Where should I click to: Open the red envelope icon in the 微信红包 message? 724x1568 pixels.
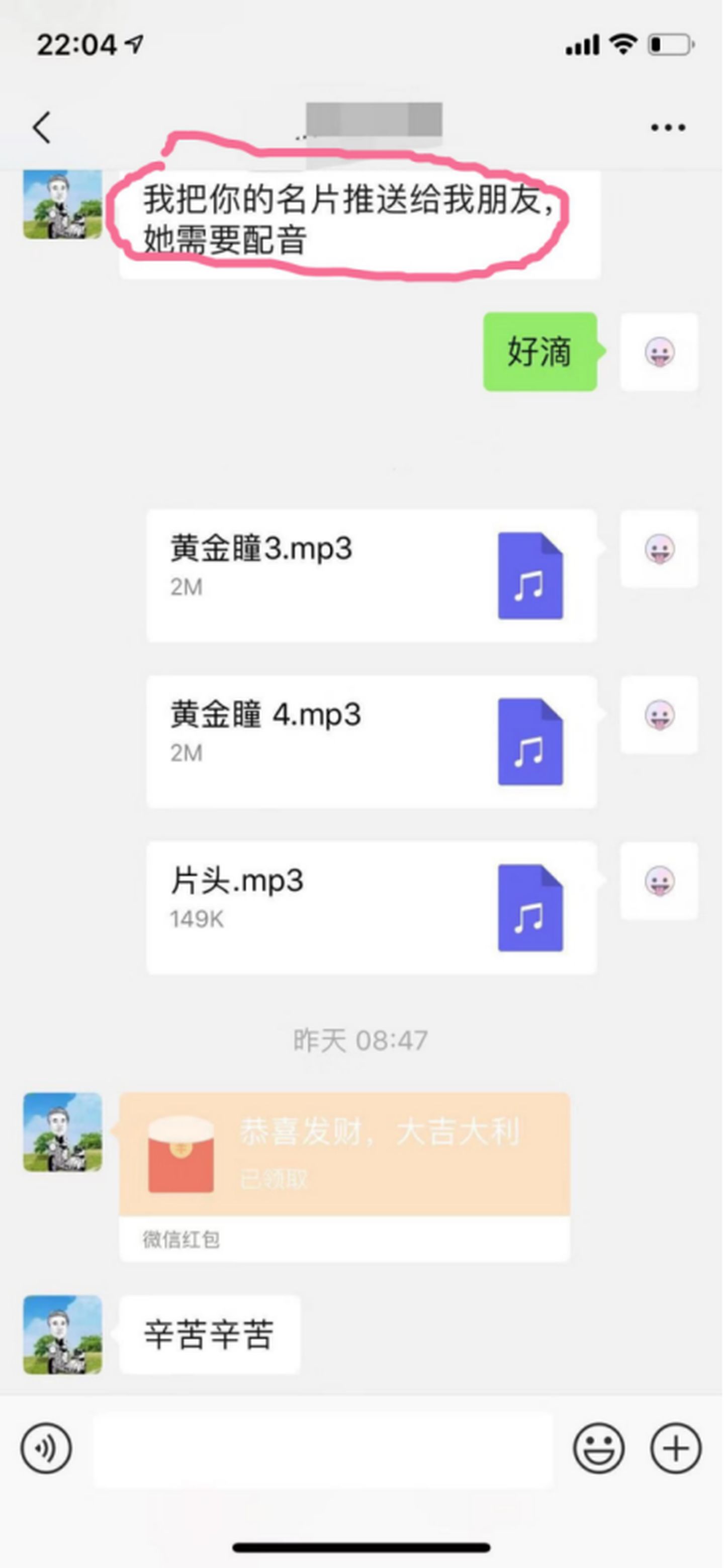tap(179, 1154)
